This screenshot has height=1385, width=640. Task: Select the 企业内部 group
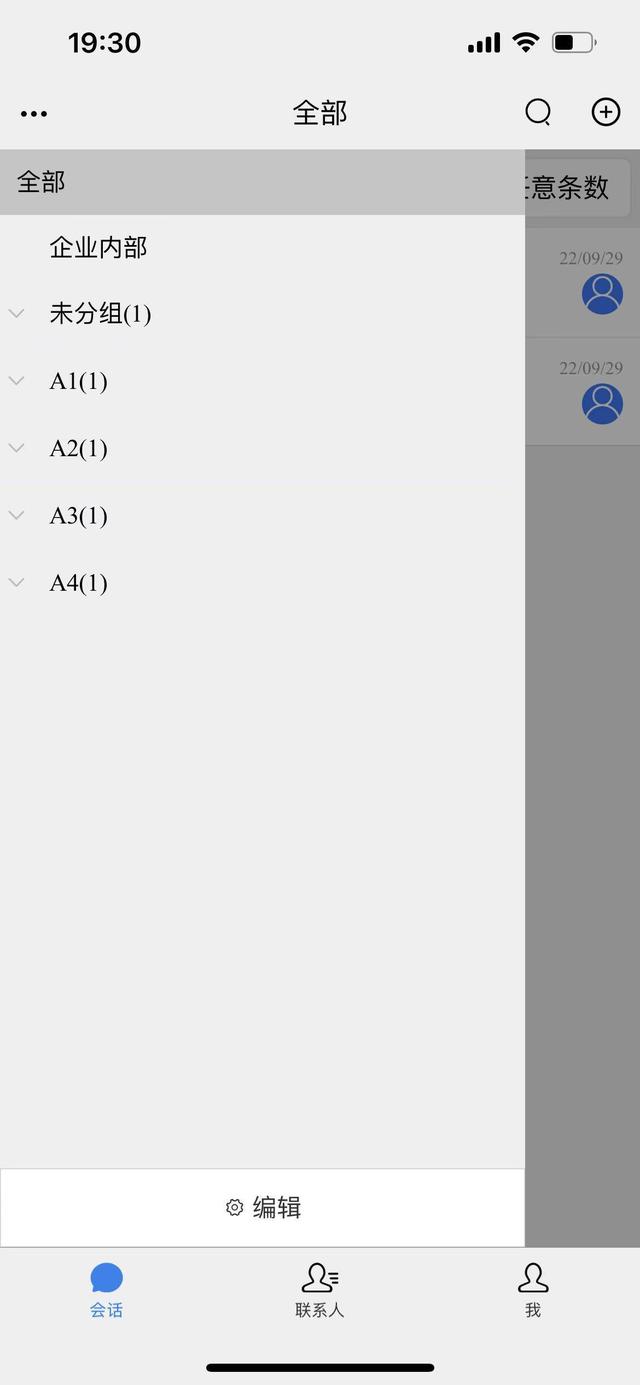coord(98,248)
